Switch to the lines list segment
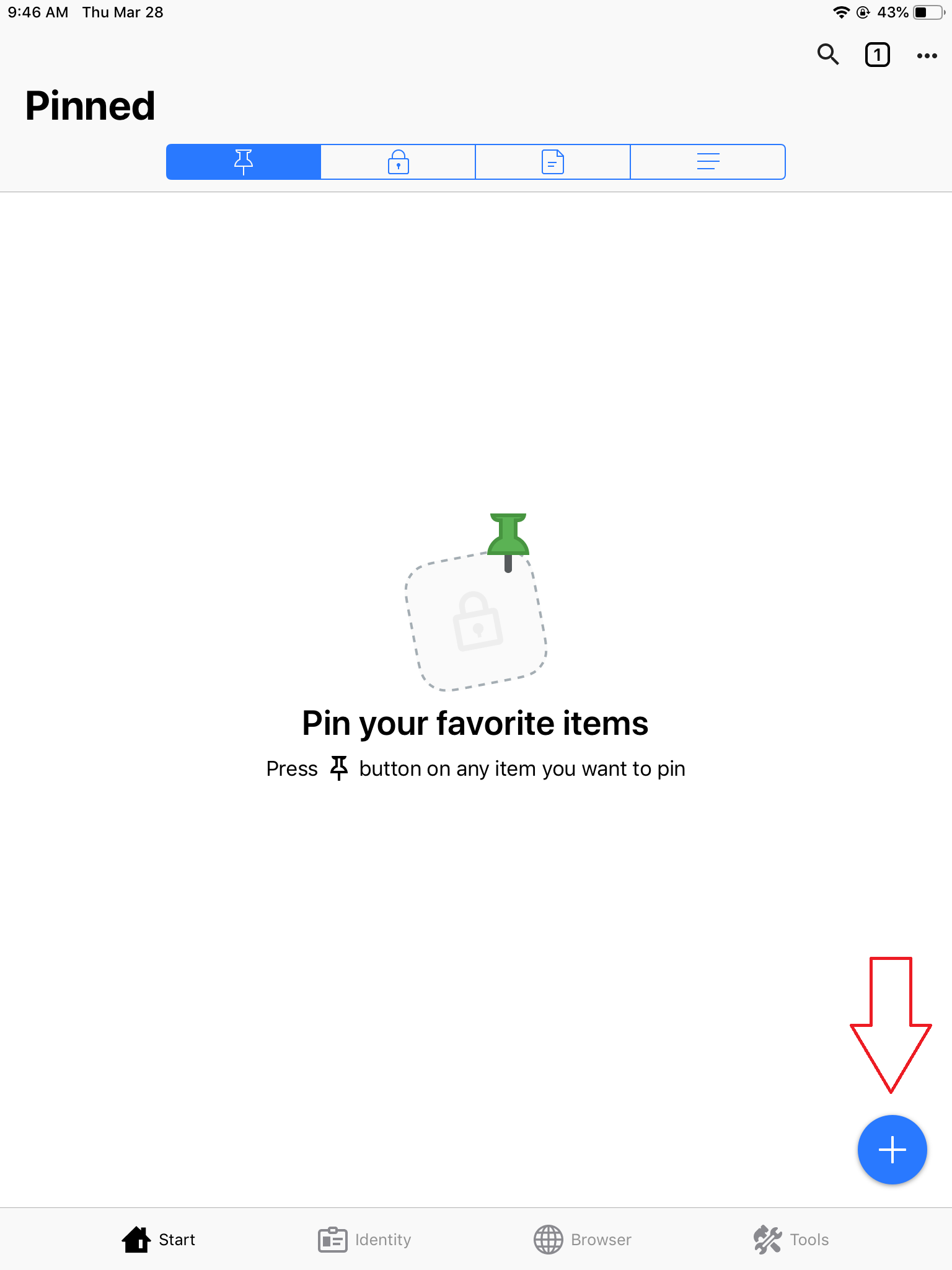The image size is (952, 1270). (x=708, y=162)
